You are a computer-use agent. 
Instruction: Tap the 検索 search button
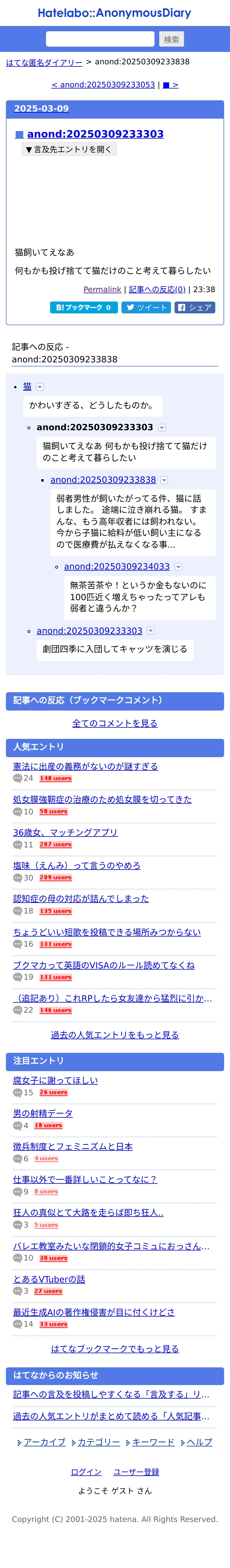click(x=172, y=39)
